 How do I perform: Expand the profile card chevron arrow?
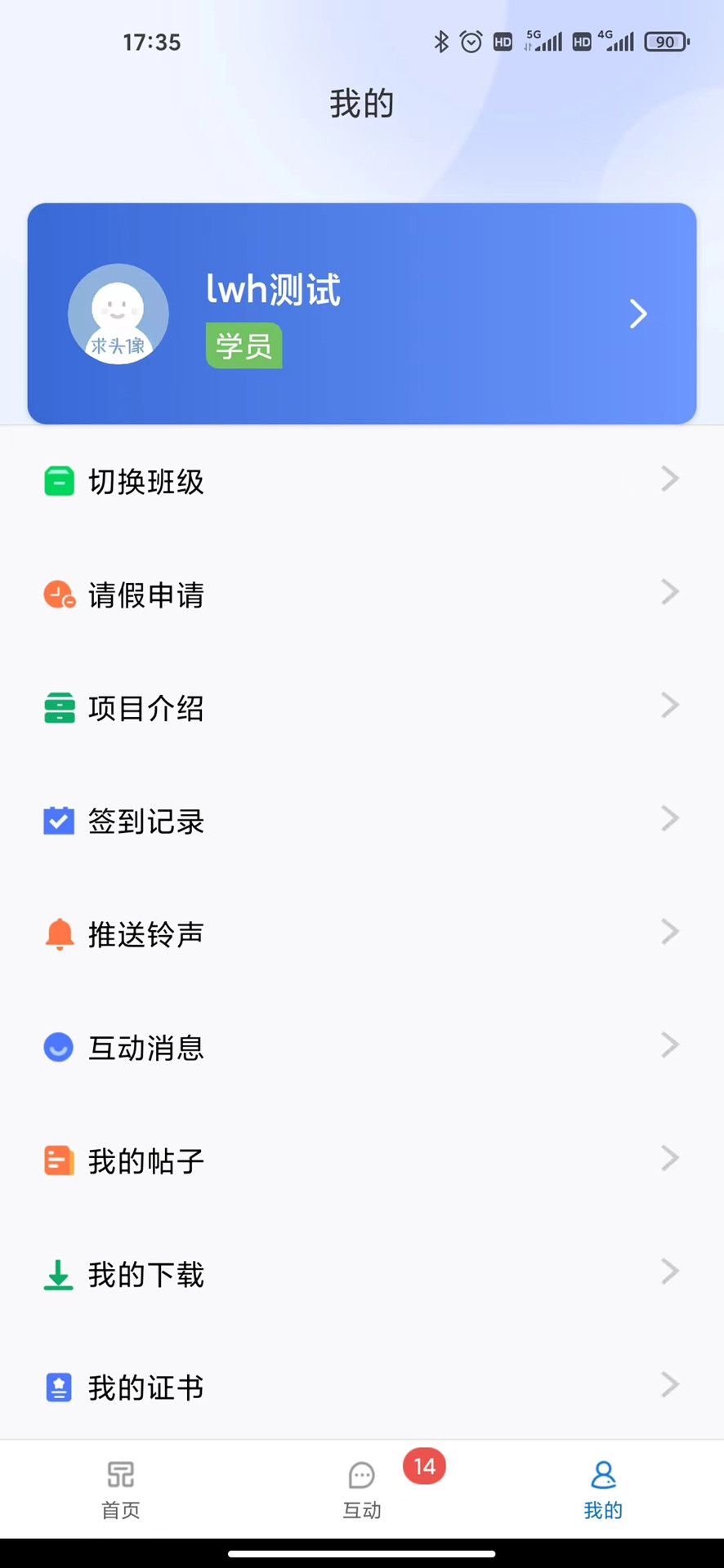[638, 314]
